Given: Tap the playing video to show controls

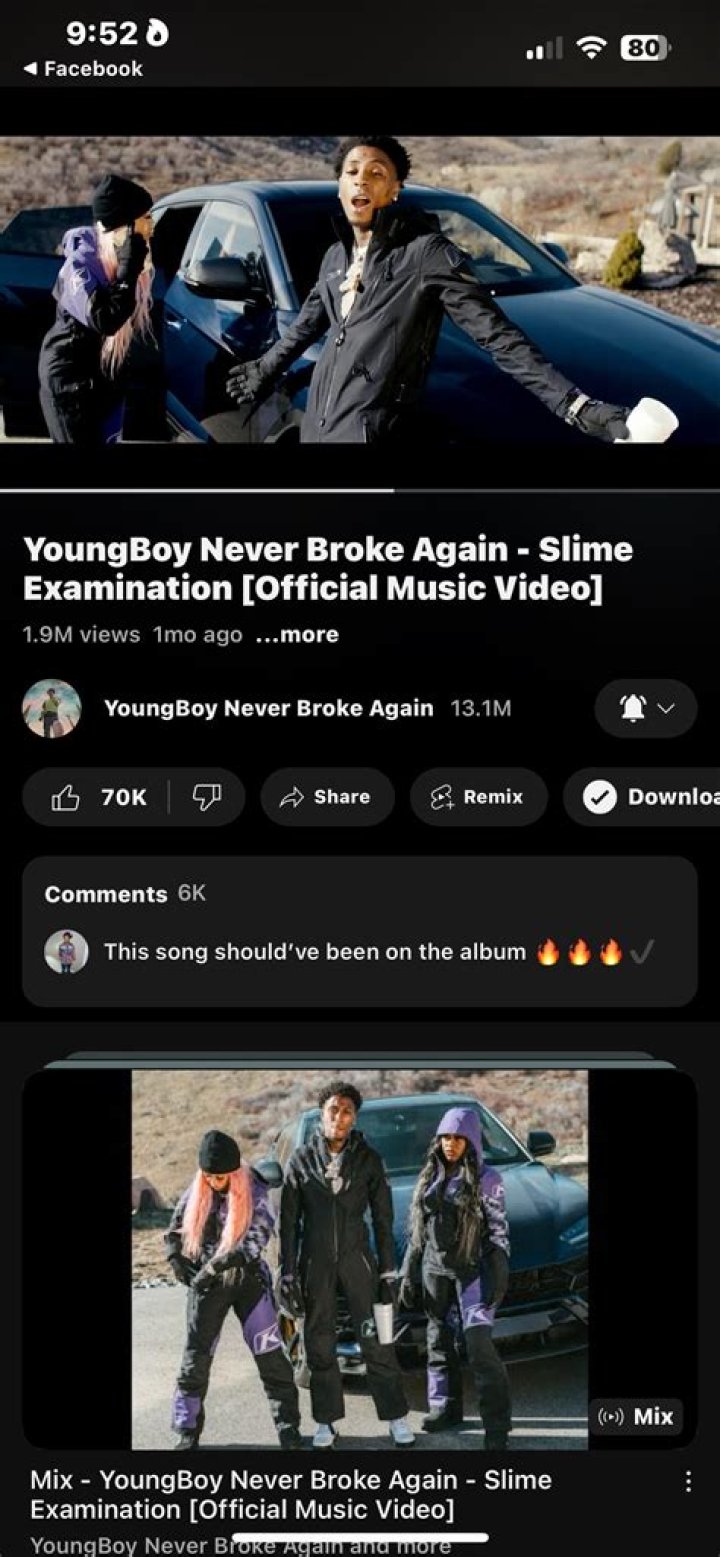Looking at the screenshot, I should pos(360,290).
